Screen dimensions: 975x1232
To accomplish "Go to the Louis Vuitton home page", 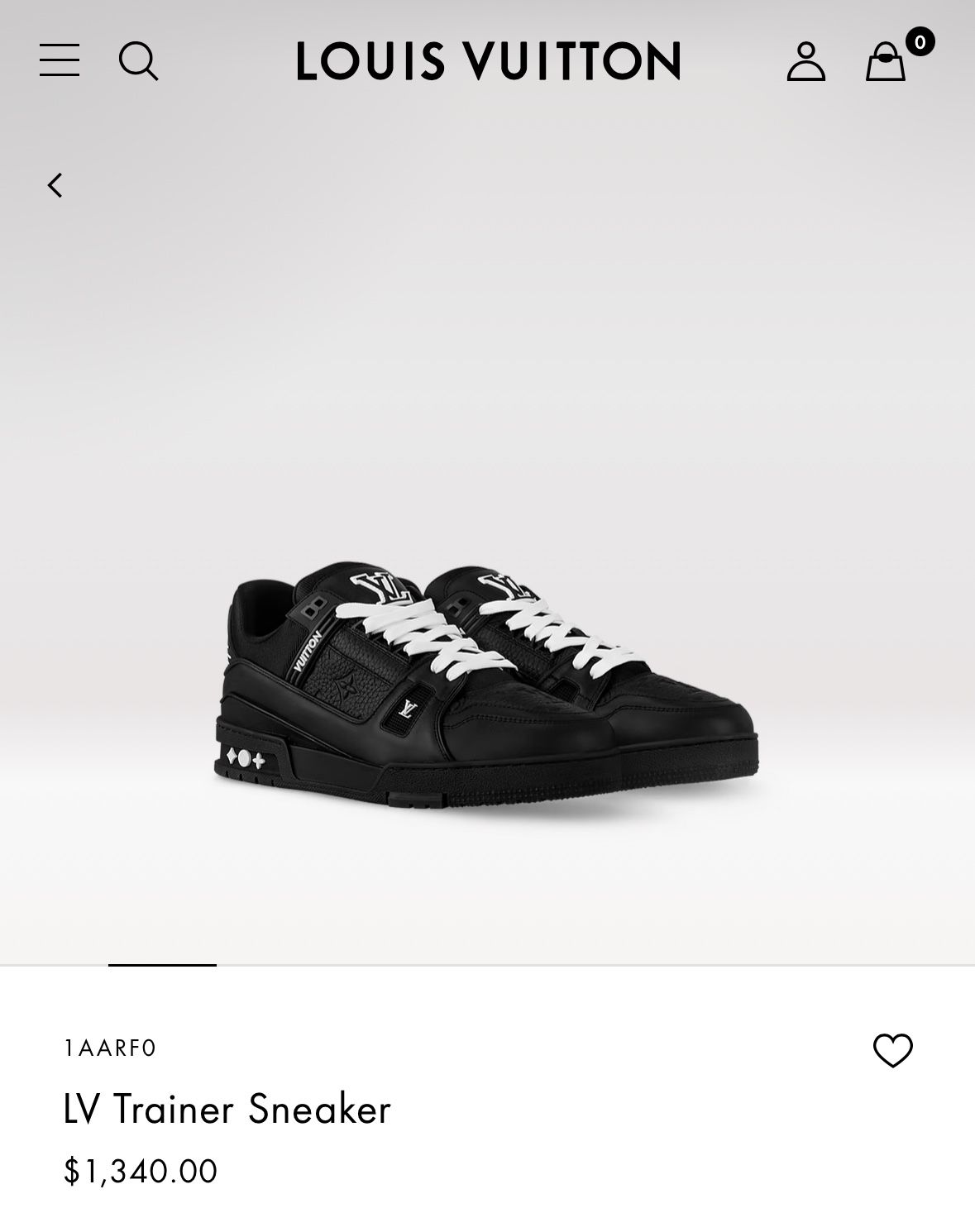I will coord(488,61).
